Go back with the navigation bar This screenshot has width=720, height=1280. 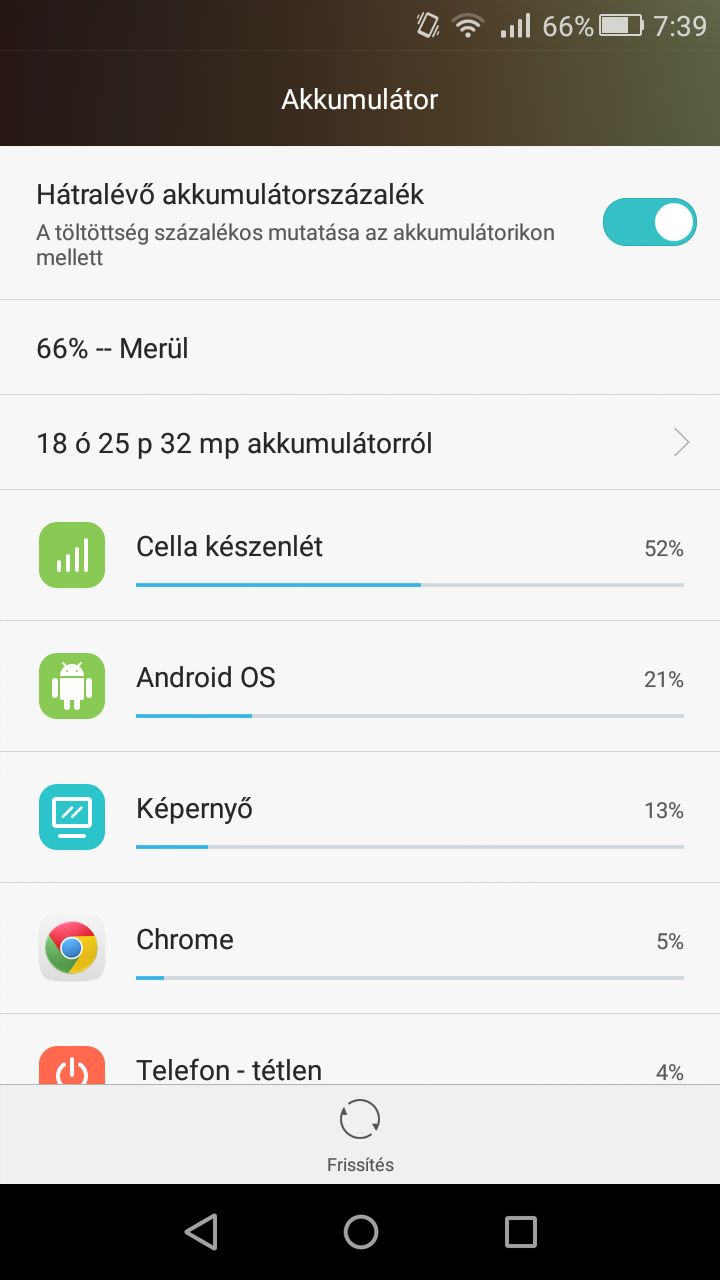201,1232
